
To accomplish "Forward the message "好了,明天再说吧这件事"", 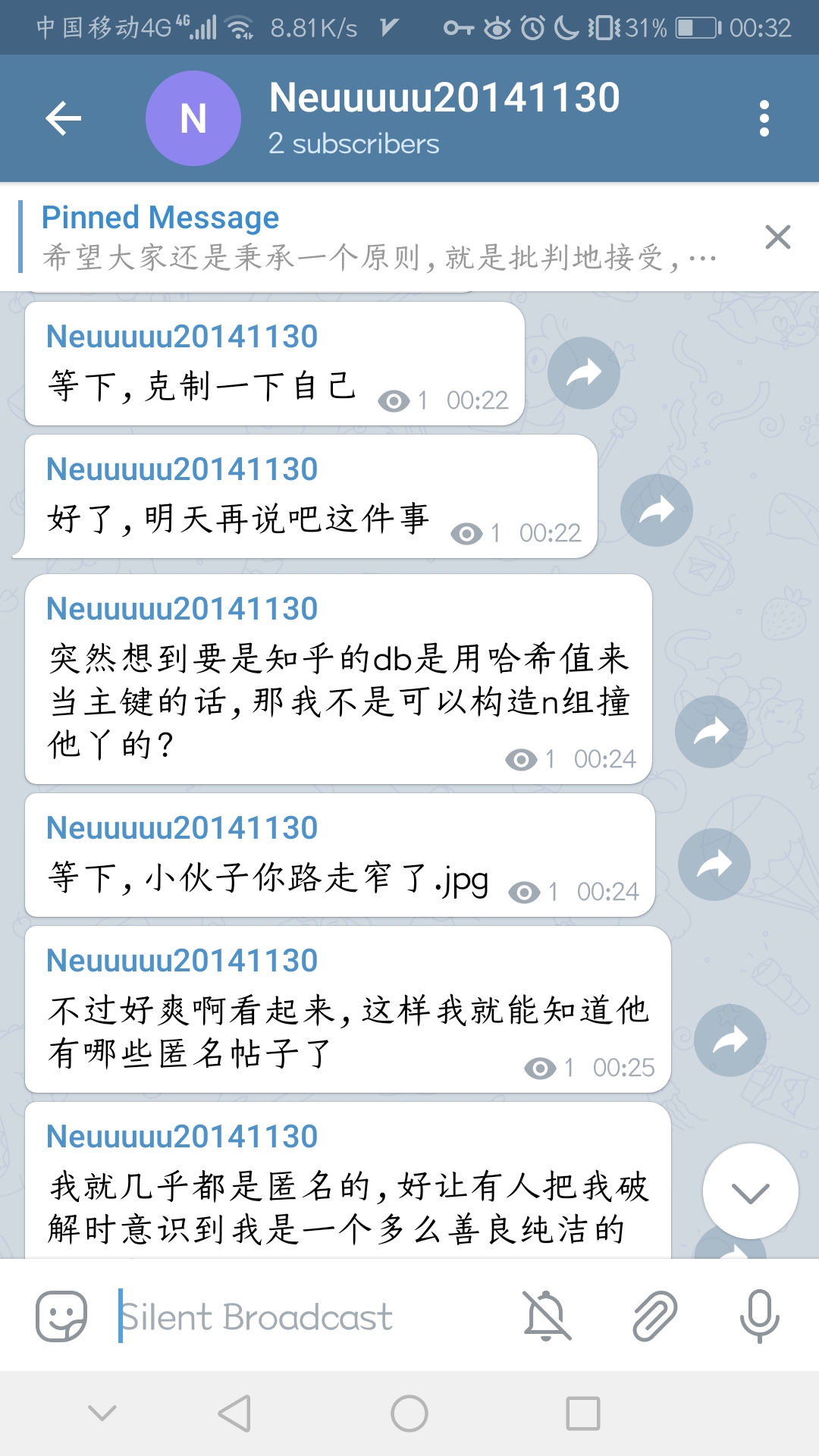I will pos(656,510).
